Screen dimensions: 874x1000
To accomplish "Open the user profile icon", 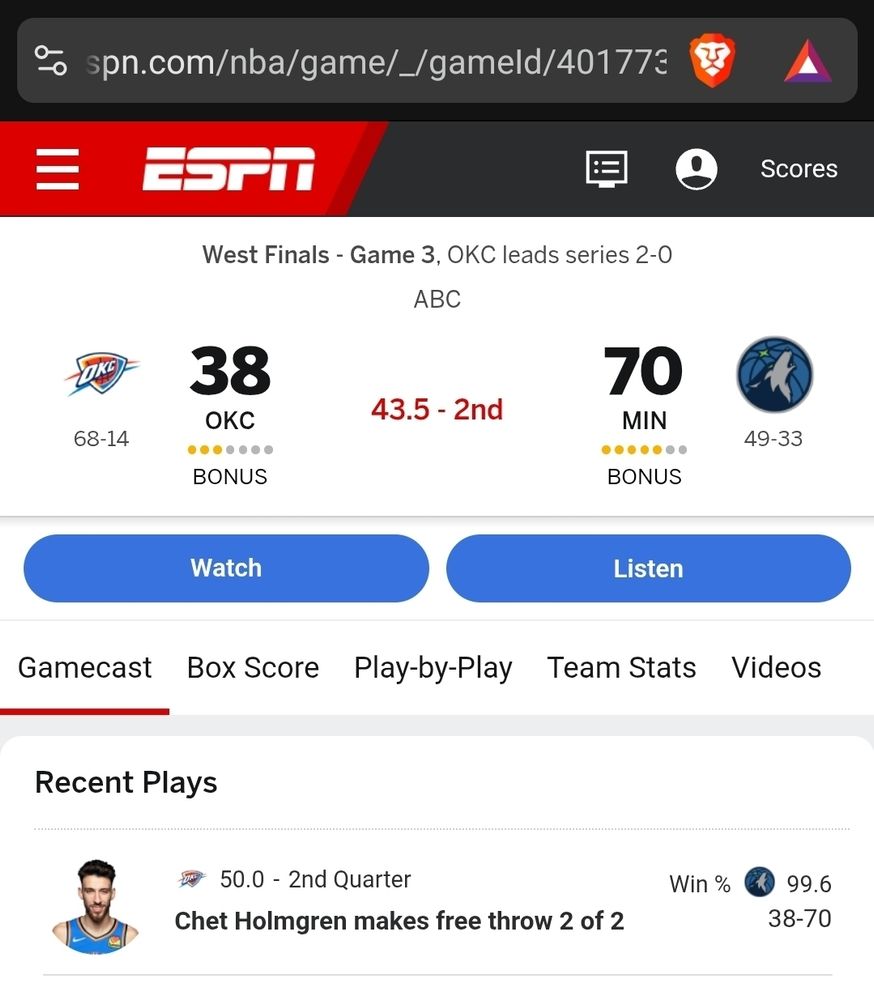I will pos(696,169).
